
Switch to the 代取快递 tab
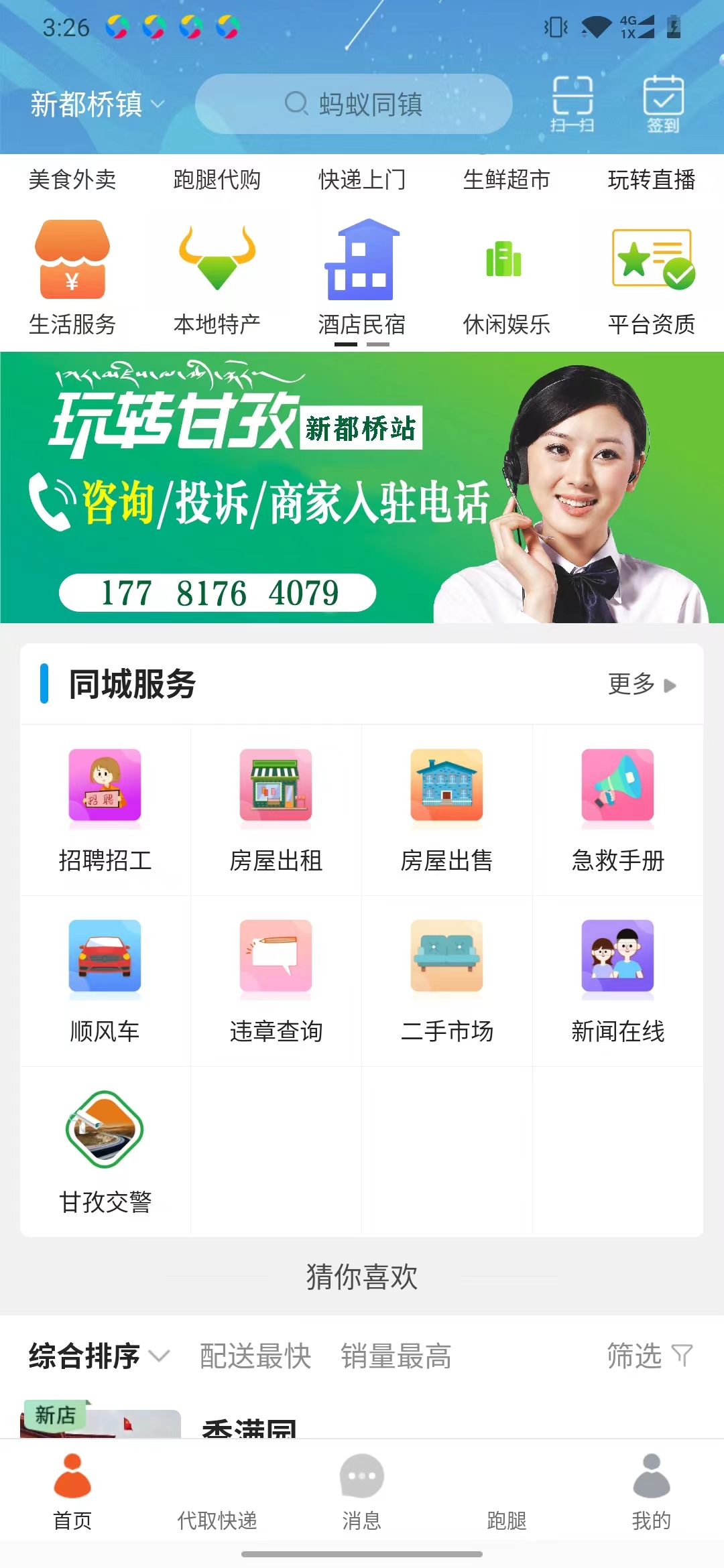tap(217, 1493)
